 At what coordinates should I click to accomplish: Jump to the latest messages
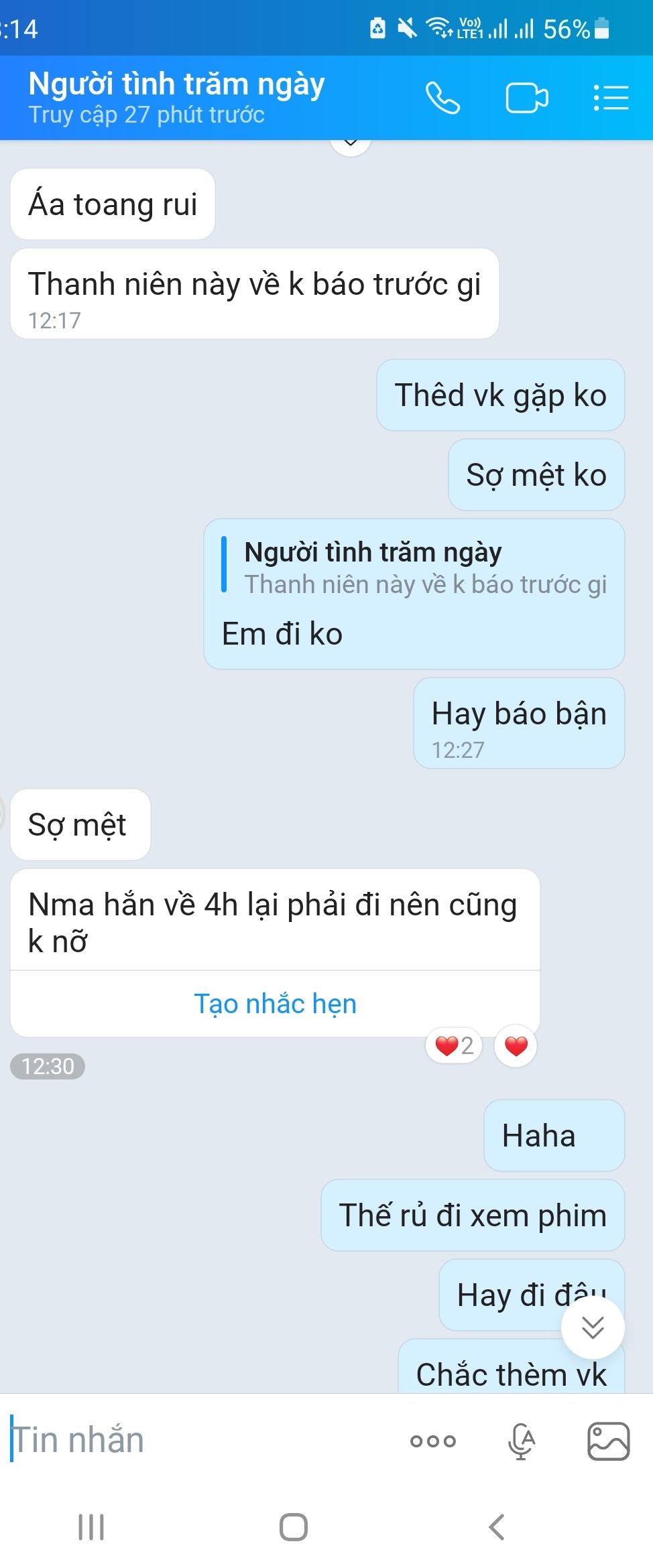593,1327
